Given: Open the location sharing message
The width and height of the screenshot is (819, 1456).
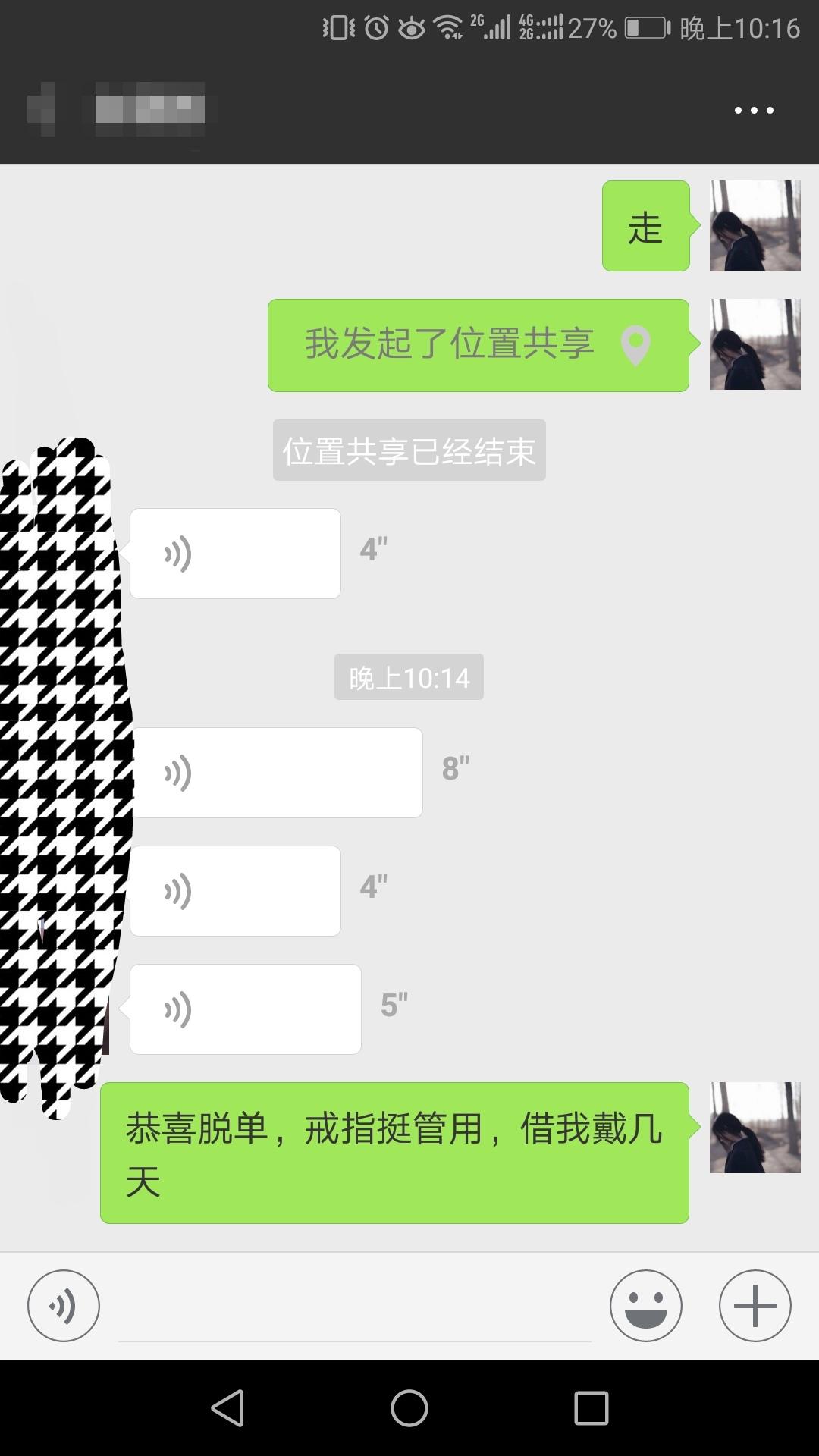Looking at the screenshot, I should pyautogui.click(x=479, y=345).
